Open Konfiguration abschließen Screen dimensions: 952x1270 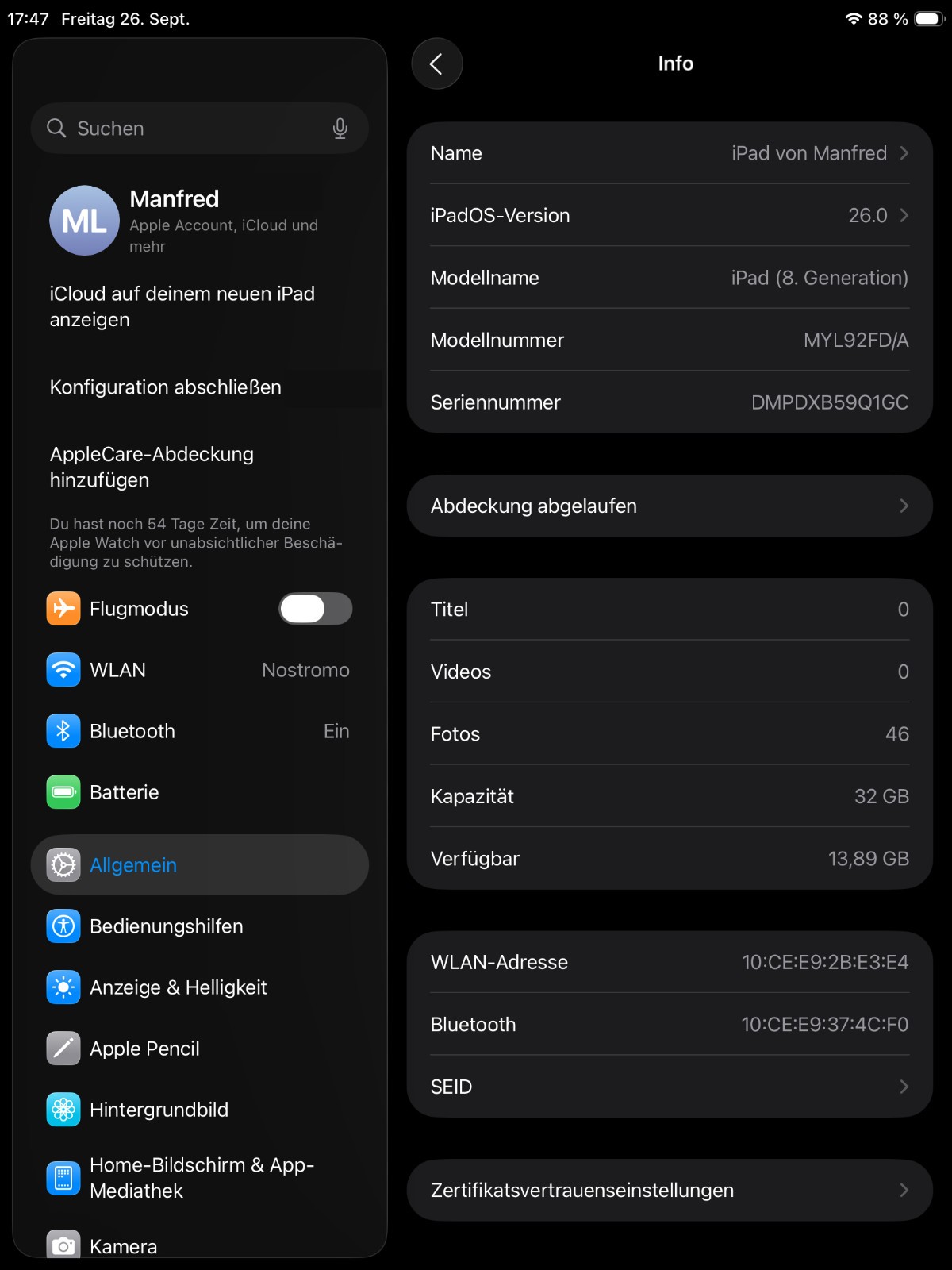[x=166, y=387]
